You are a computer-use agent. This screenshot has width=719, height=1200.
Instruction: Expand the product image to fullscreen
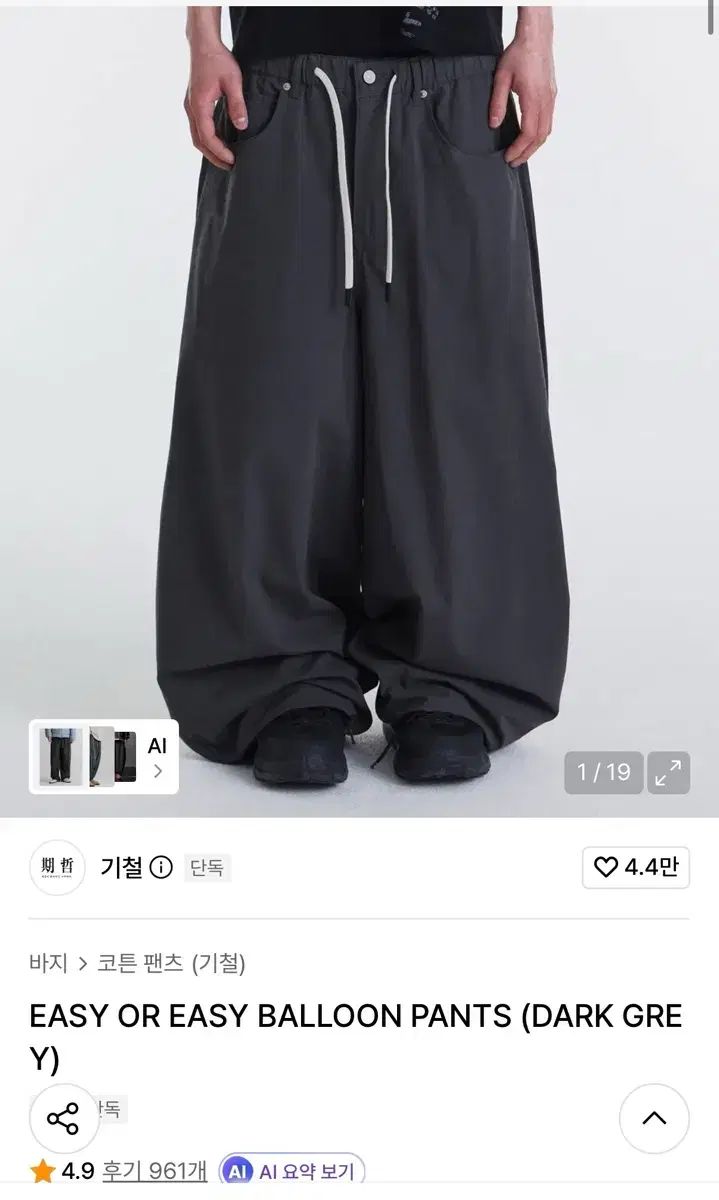(x=667, y=772)
